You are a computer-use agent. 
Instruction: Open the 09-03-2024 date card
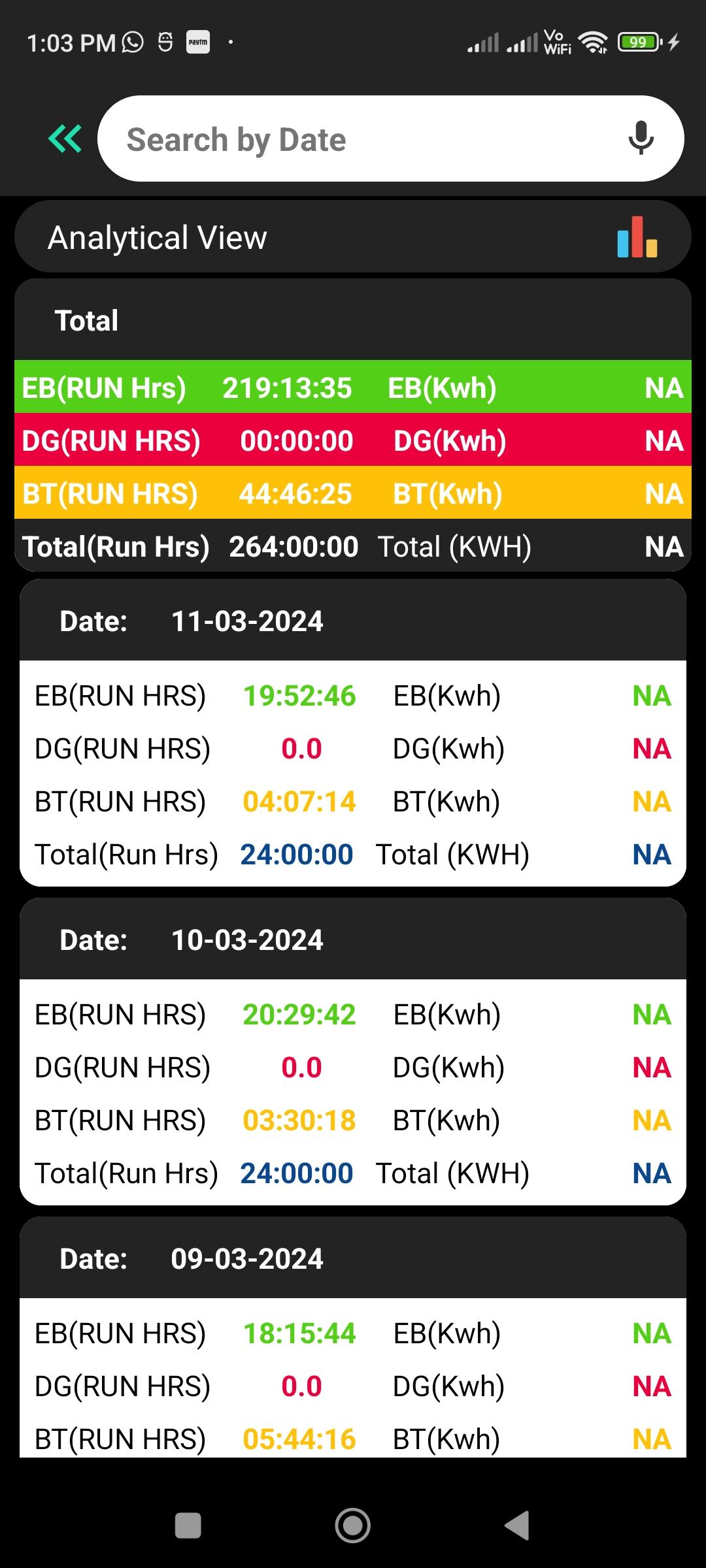pos(353,1337)
